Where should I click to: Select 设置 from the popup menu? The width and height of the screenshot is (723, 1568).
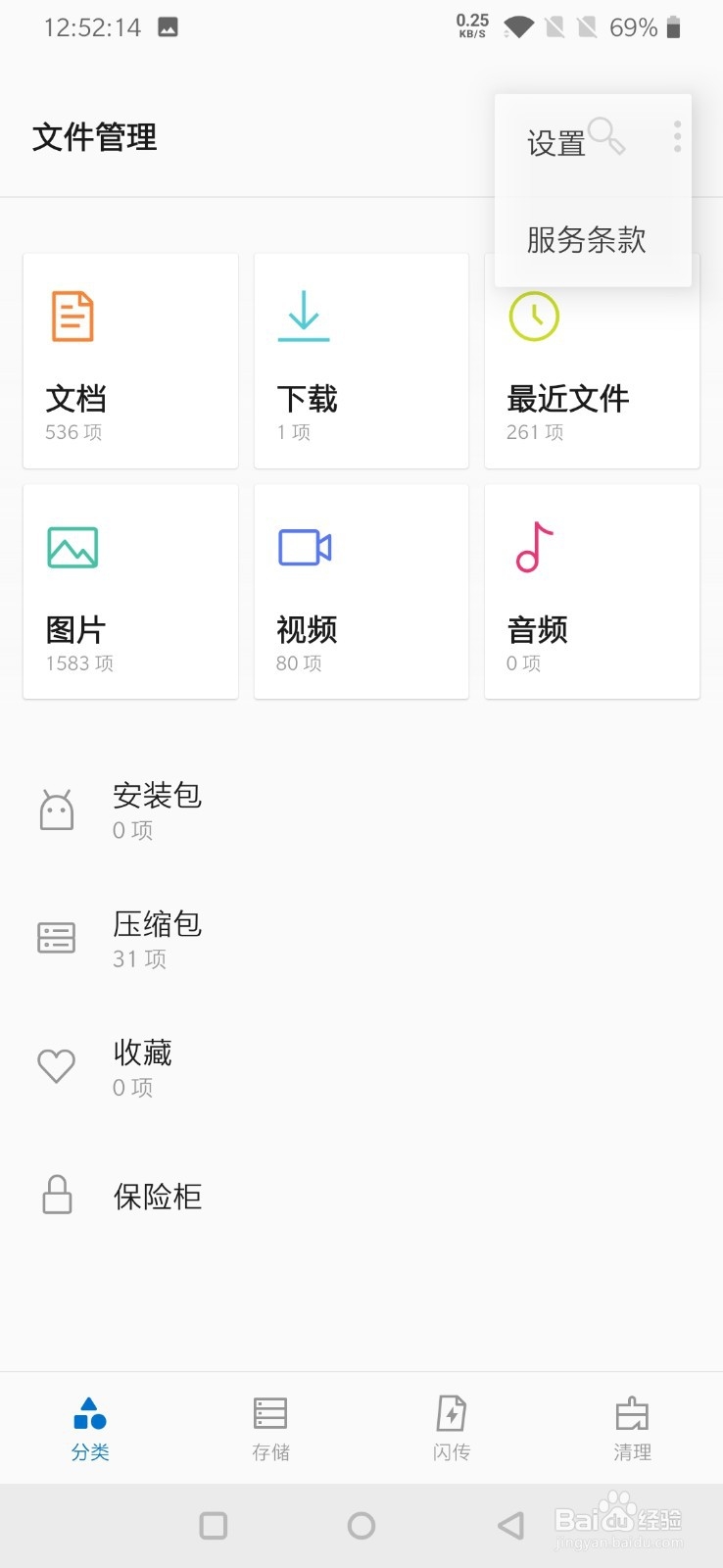tap(593, 143)
